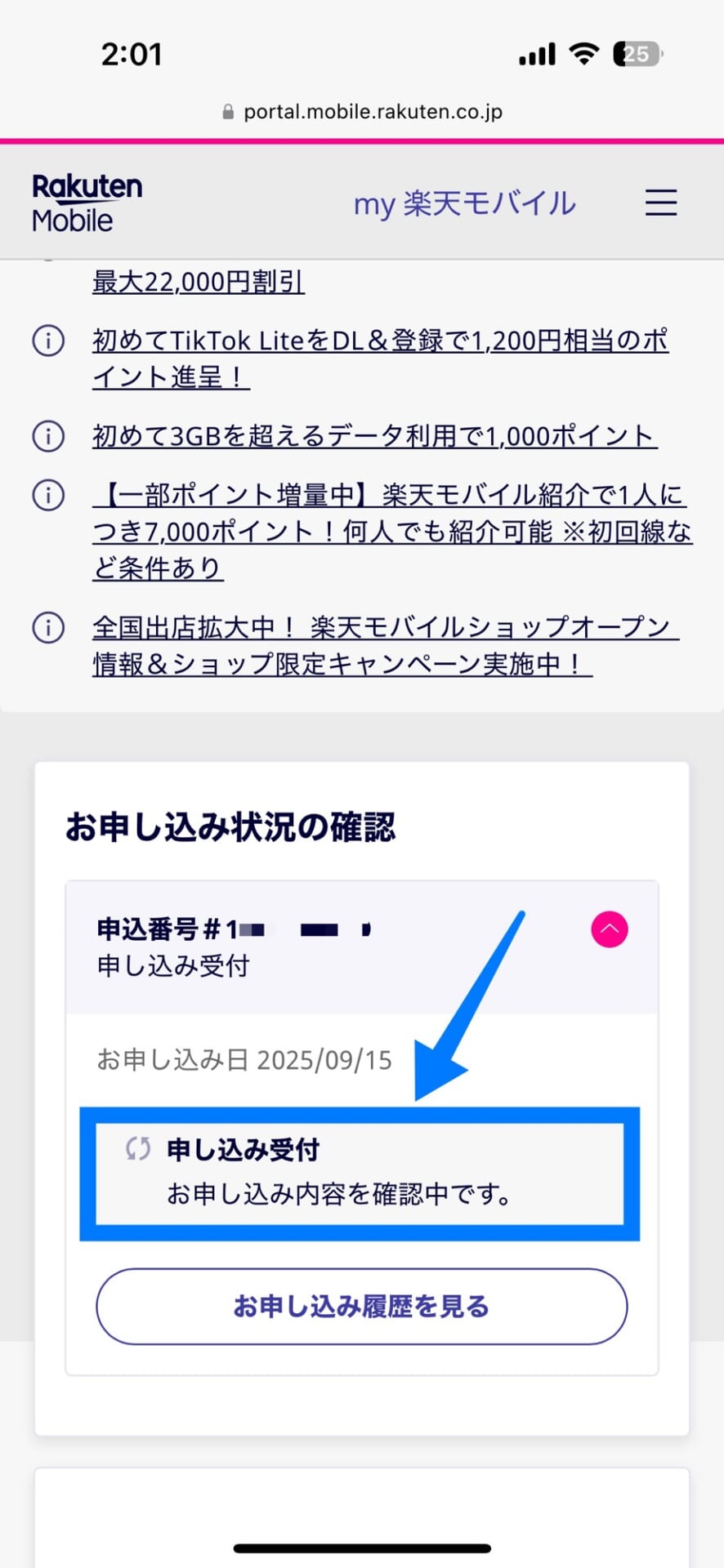Open the TikTok Lite 1,200円 points link

pos(380,358)
